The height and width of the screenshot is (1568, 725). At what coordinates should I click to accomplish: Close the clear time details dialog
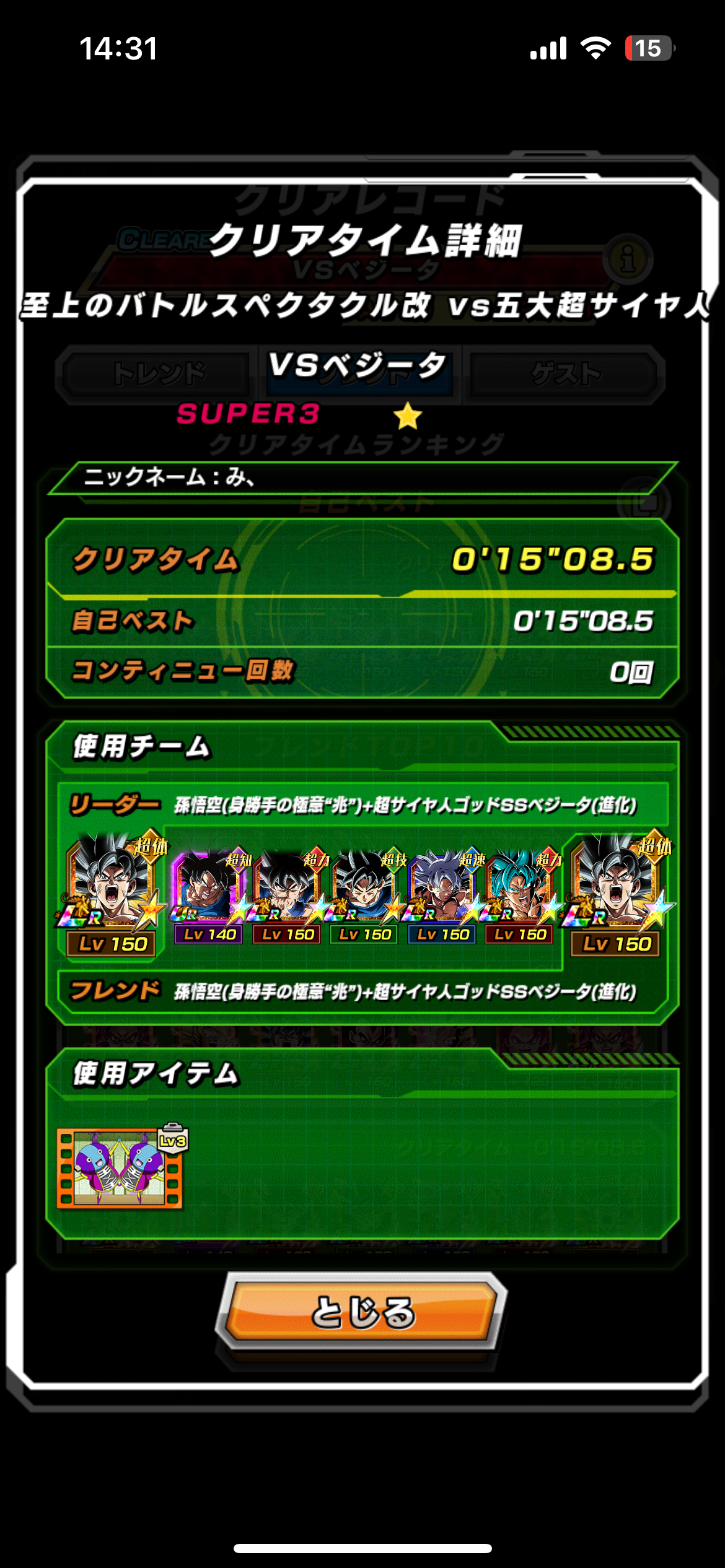362,1312
